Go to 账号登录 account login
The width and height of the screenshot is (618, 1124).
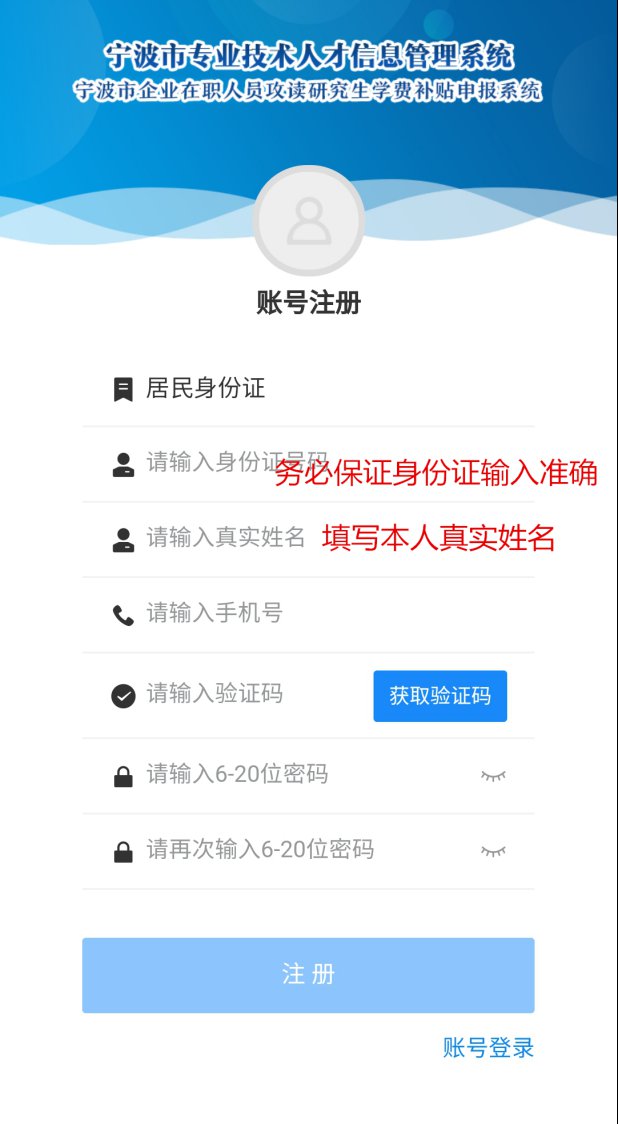tap(488, 1048)
